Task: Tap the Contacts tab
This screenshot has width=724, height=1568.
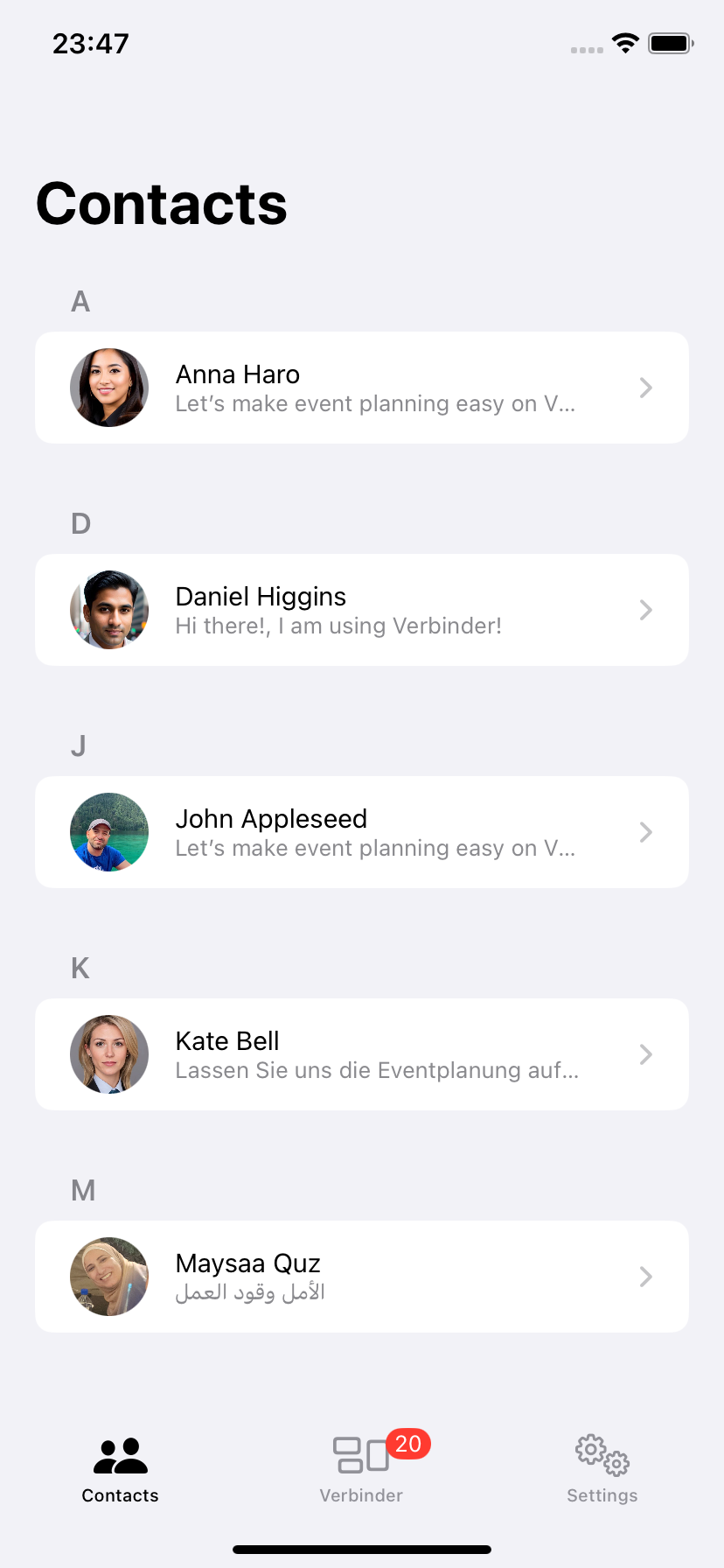Action: pos(121,1469)
